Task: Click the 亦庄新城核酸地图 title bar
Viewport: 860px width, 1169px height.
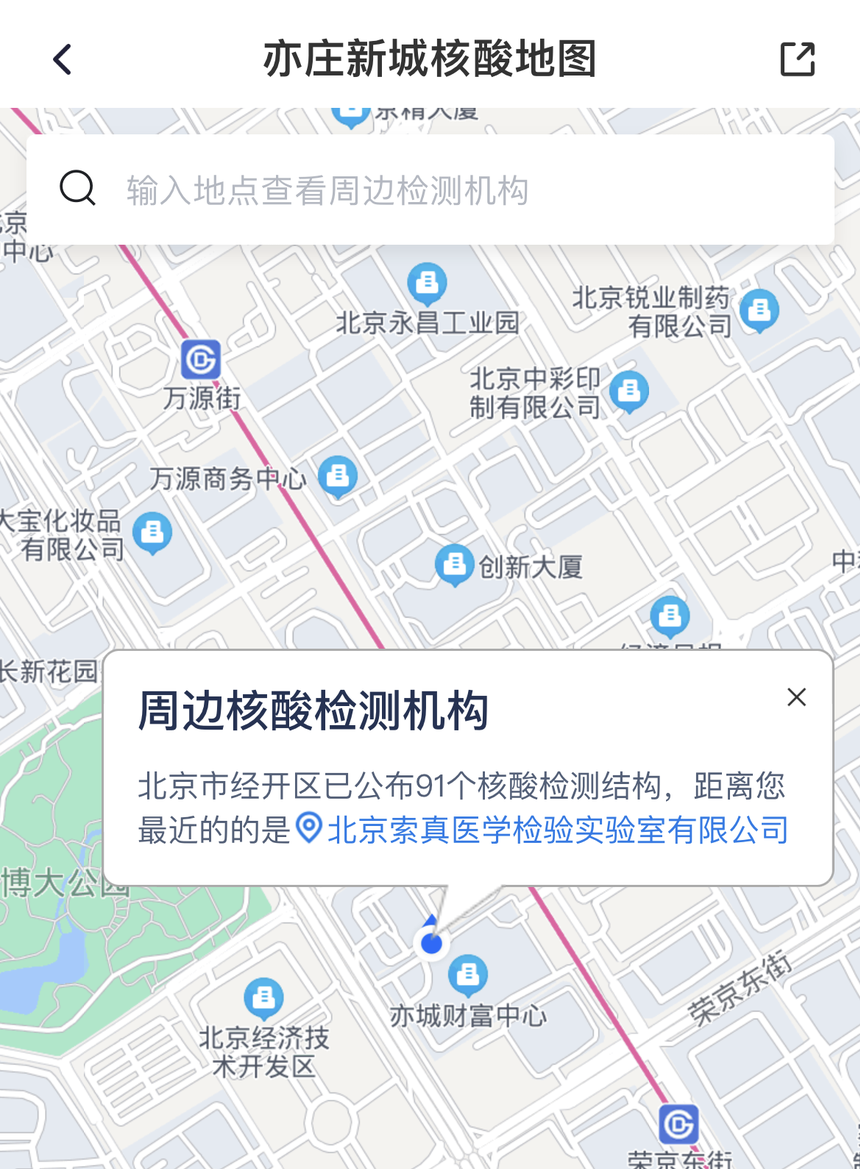Action: 430,57
